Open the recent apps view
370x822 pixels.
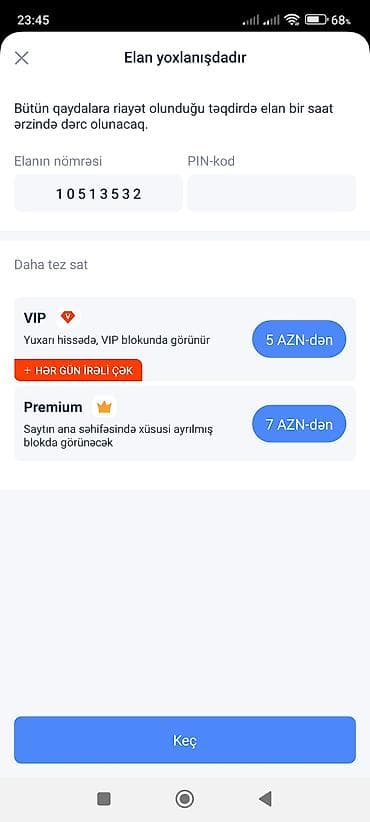104,798
